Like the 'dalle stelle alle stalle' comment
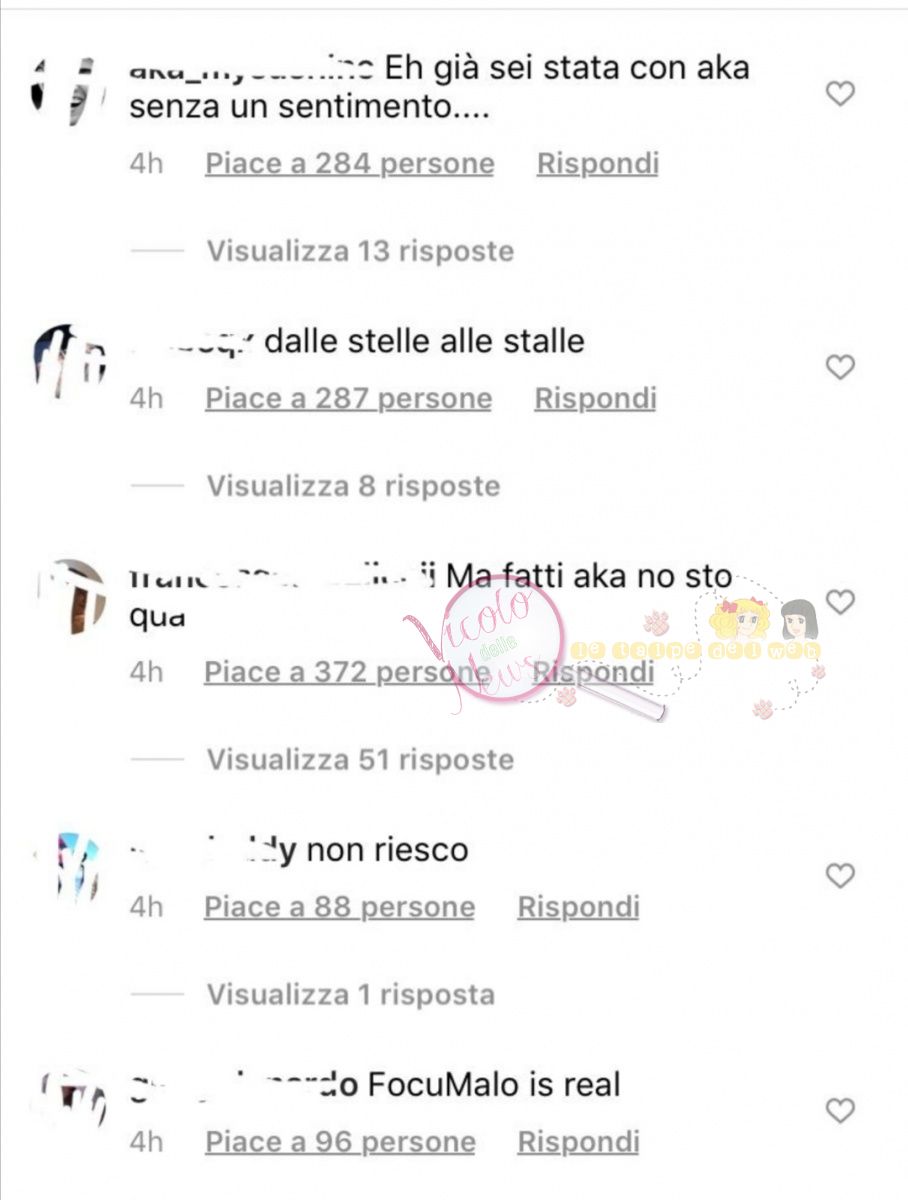Viewport: 908px width, 1200px height. tap(840, 368)
